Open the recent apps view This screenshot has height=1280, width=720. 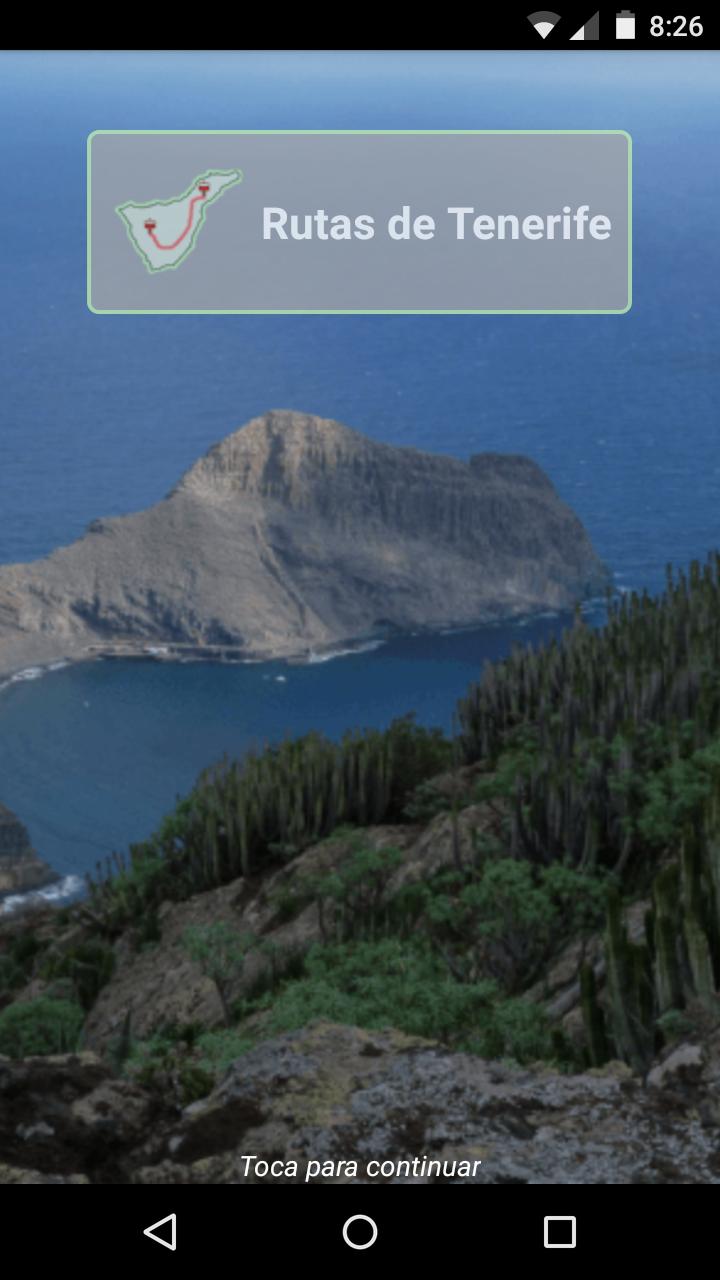coord(559,1232)
